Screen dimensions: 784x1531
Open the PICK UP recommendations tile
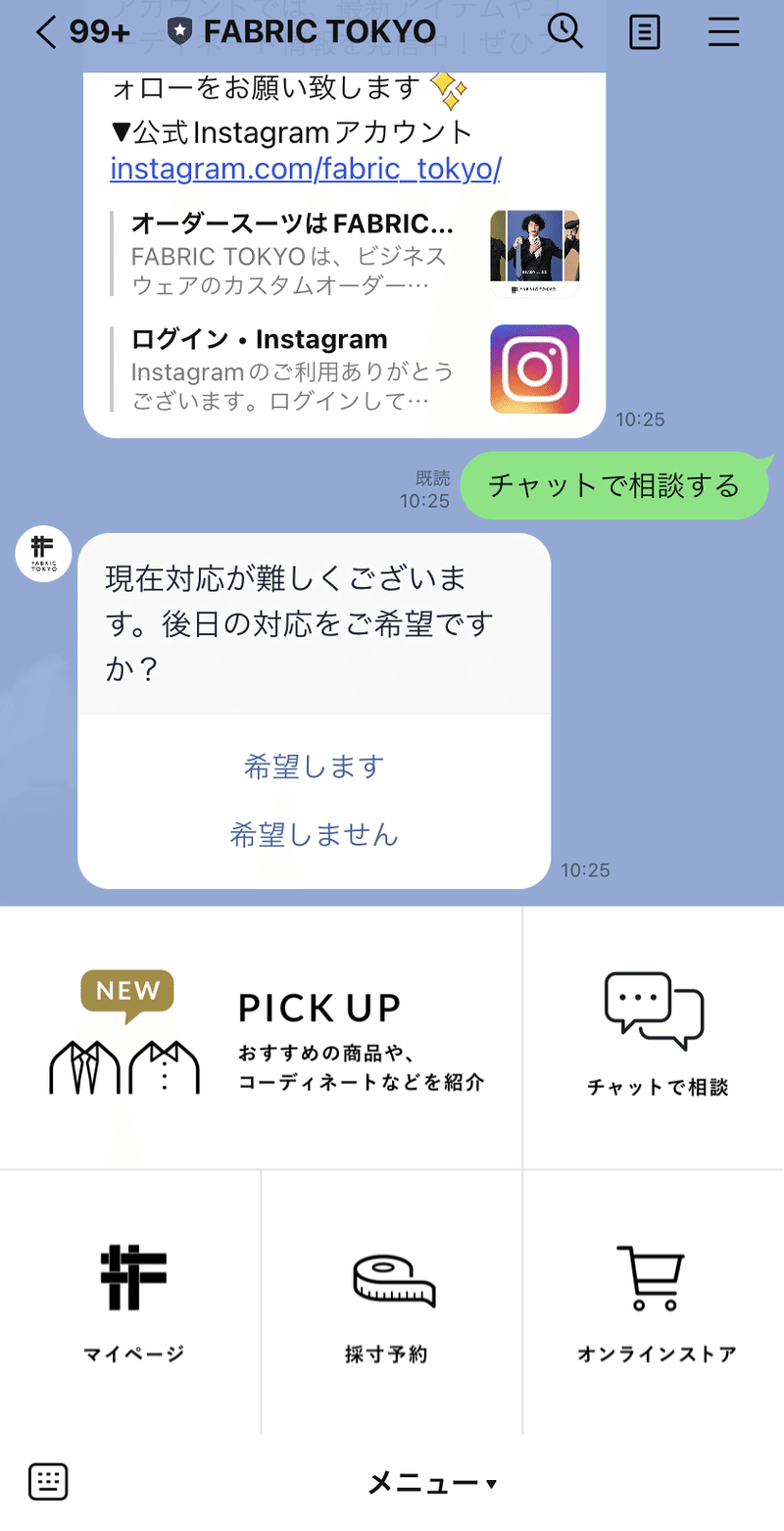261,1037
